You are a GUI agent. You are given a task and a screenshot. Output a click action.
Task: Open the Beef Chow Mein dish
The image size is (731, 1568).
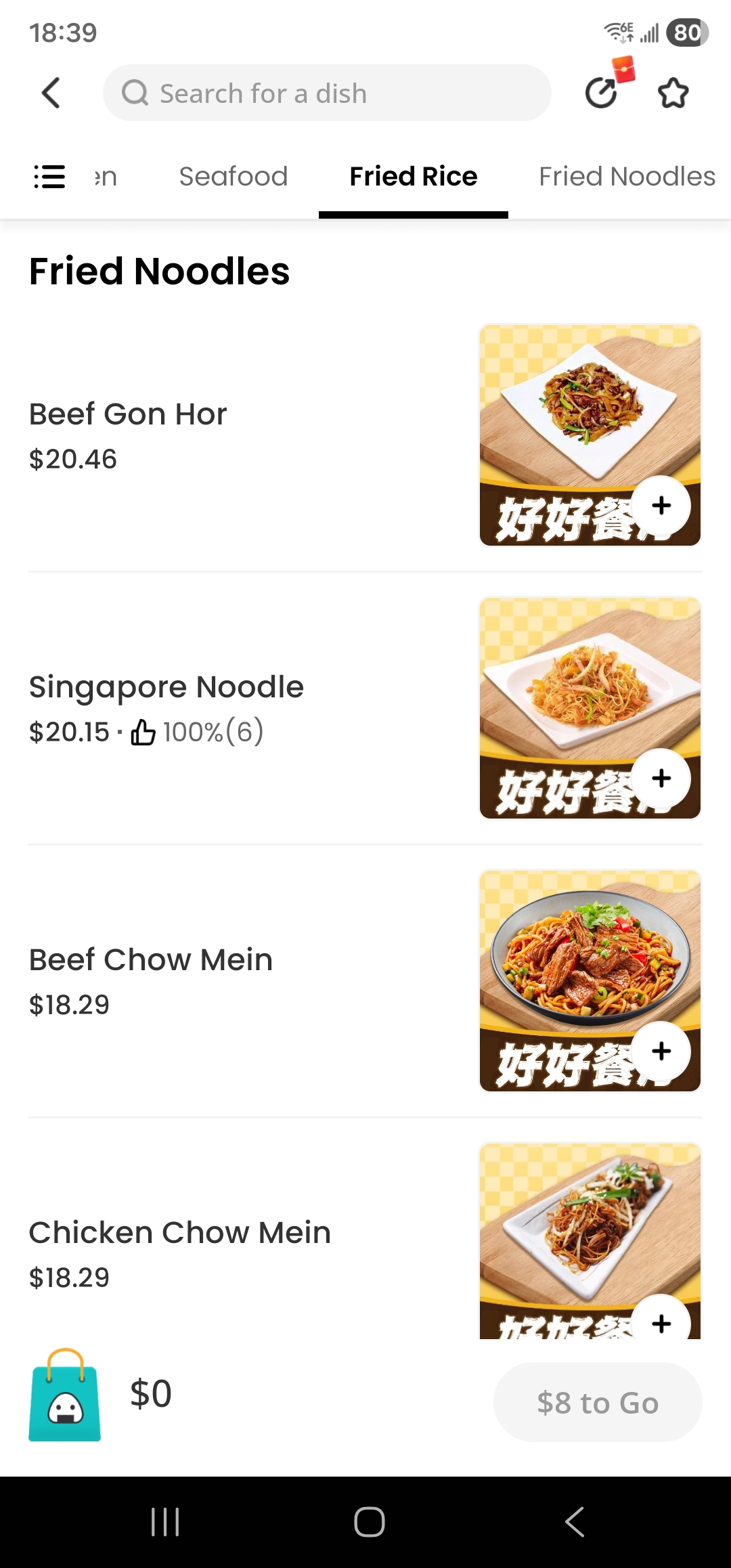(150, 960)
